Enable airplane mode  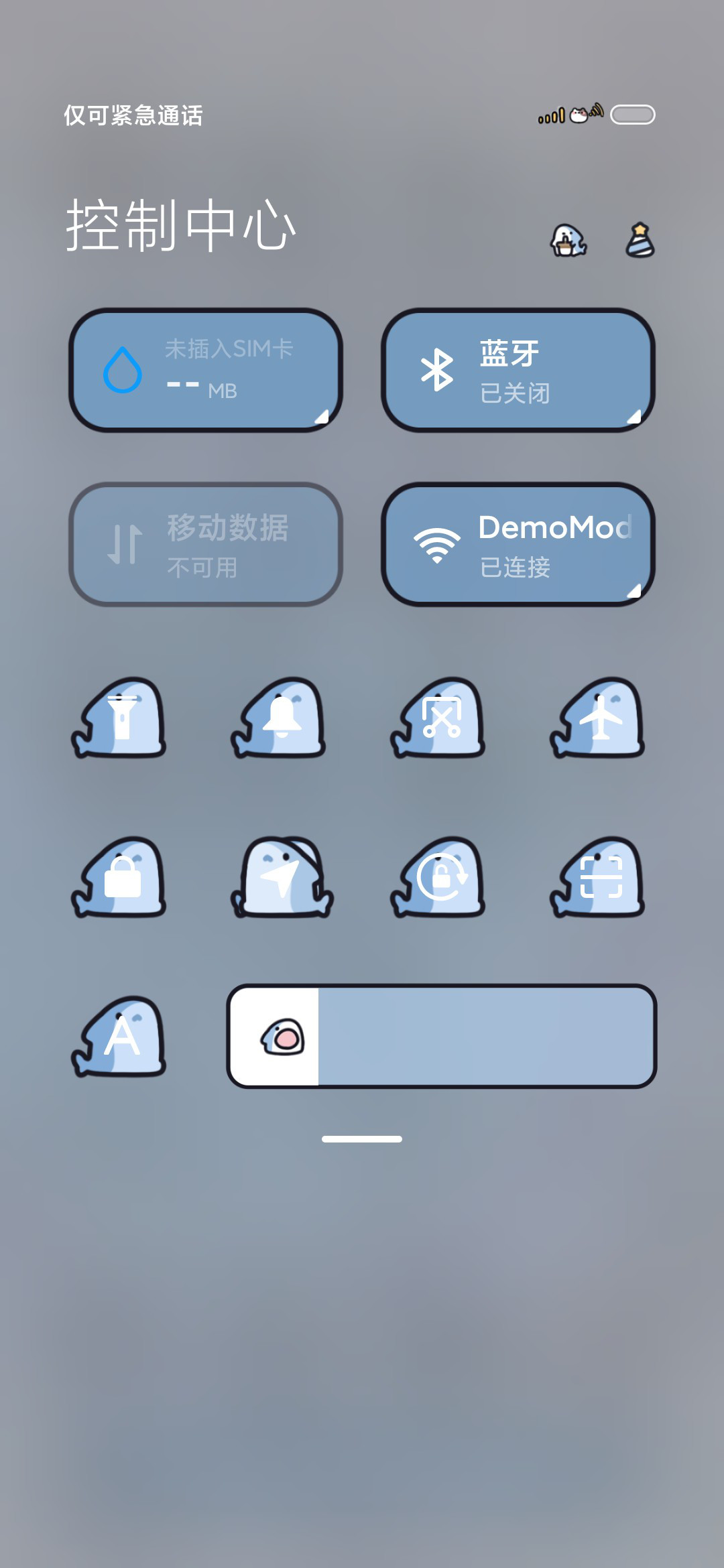tap(598, 718)
